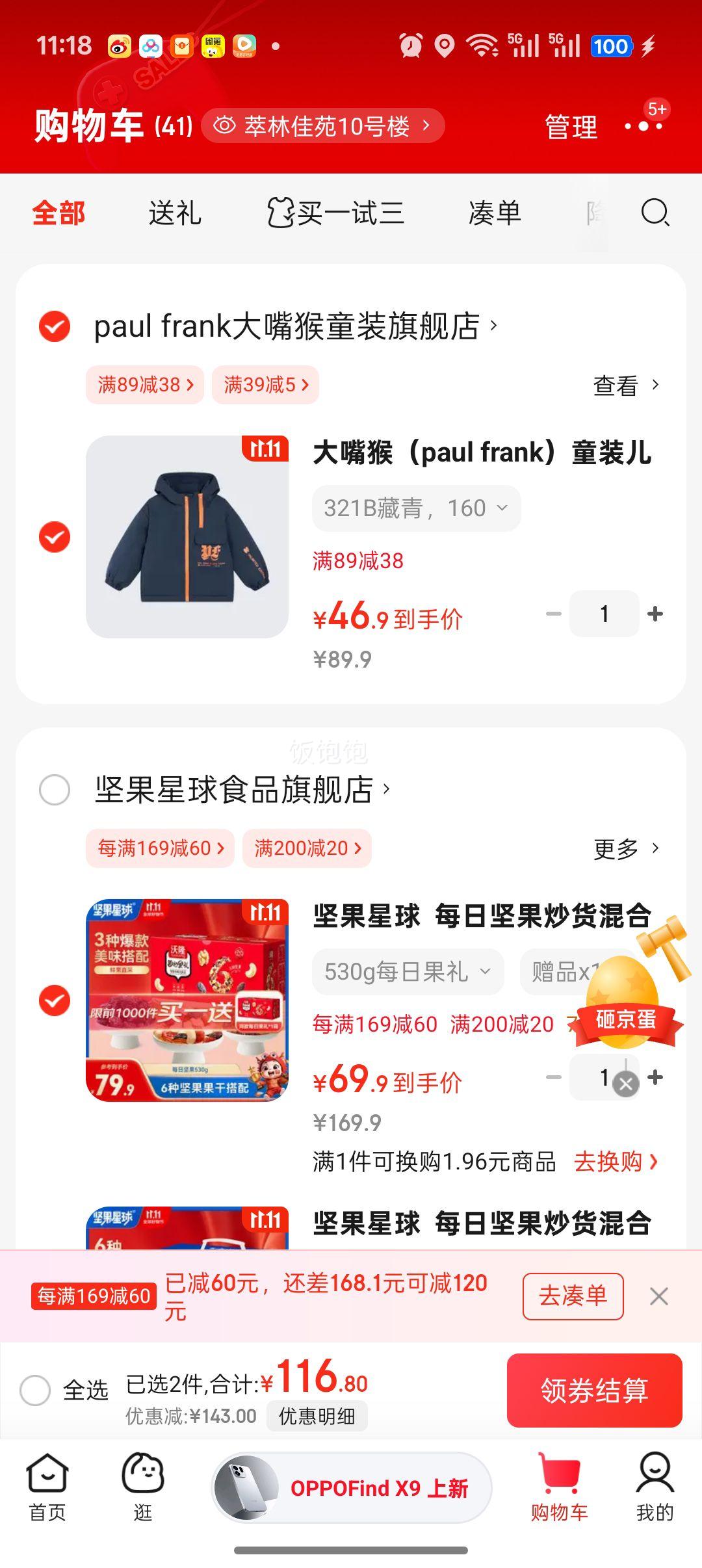Switch to the 凑单 tab

point(495,213)
